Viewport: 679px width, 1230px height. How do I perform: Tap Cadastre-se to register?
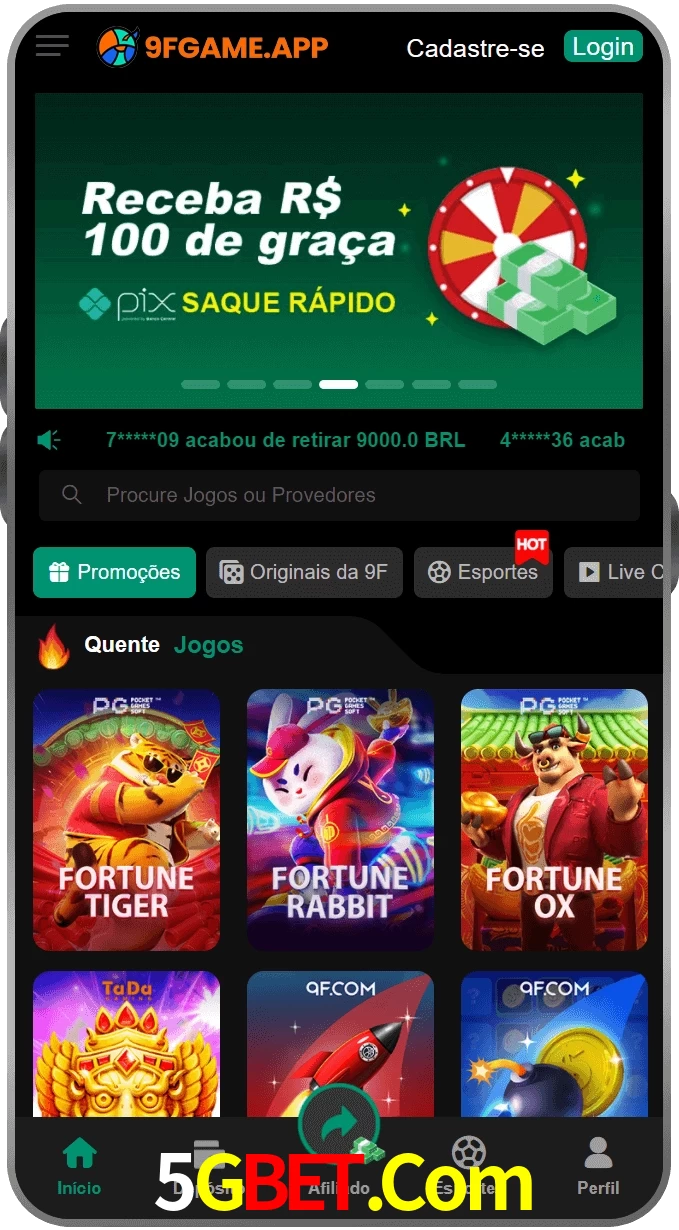(475, 48)
